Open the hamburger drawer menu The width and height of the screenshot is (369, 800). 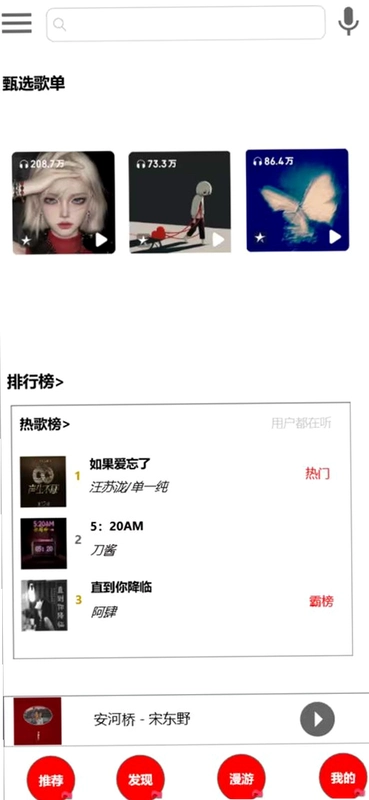point(16,22)
